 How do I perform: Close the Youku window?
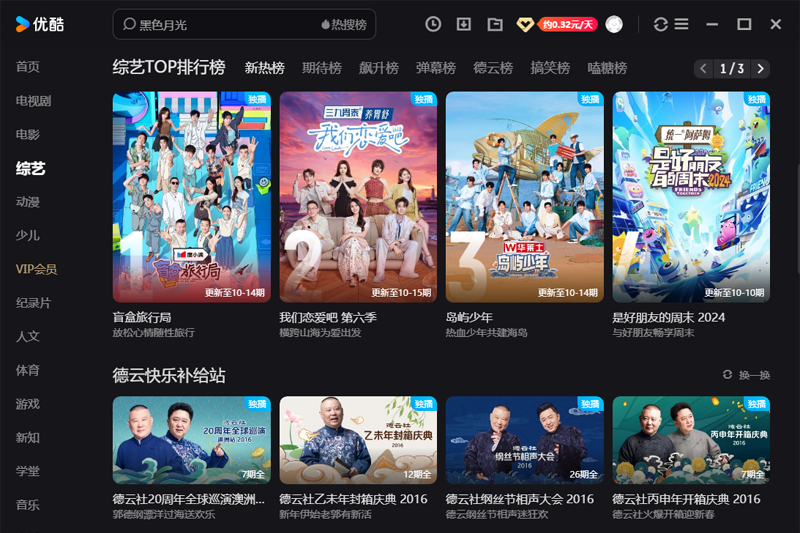tap(776, 24)
